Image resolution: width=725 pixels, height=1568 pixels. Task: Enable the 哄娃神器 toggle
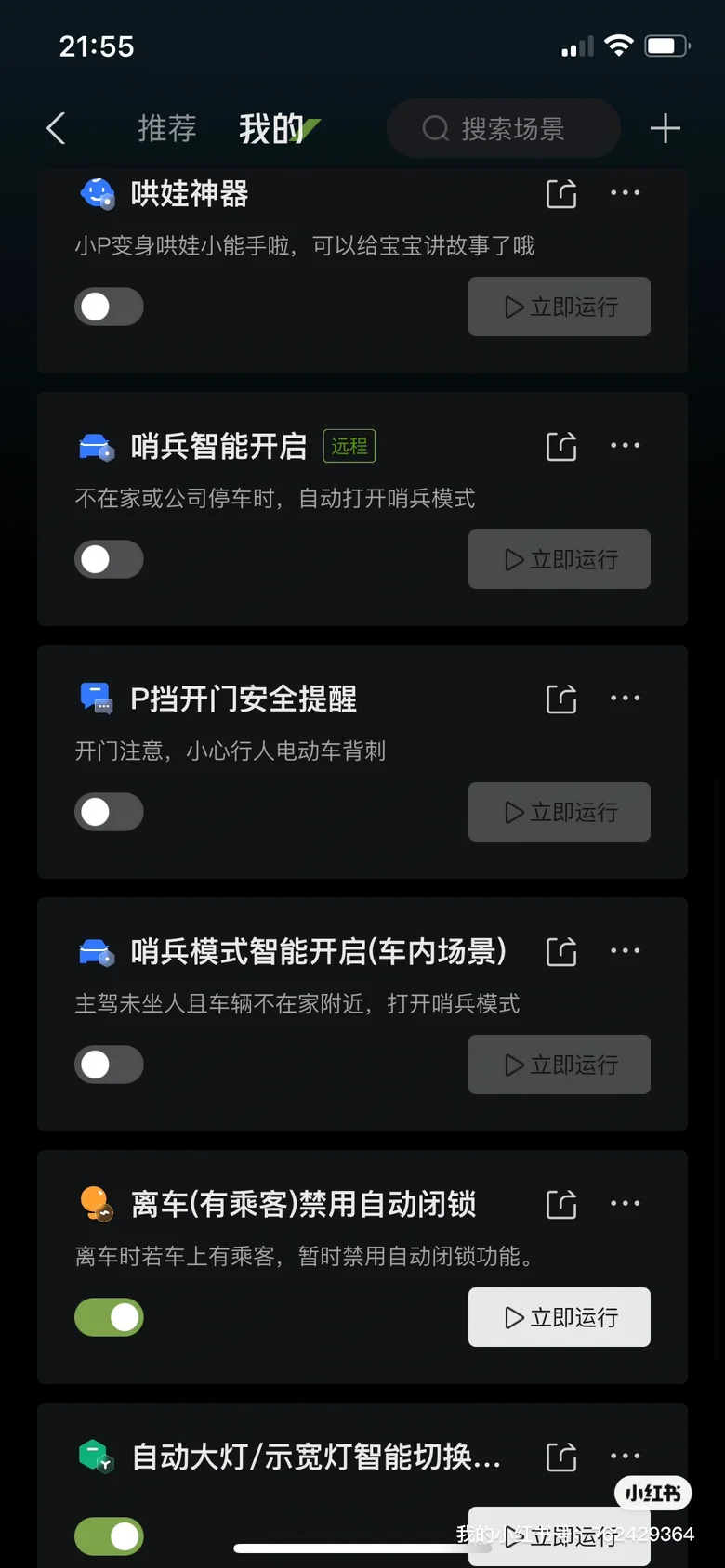109,307
